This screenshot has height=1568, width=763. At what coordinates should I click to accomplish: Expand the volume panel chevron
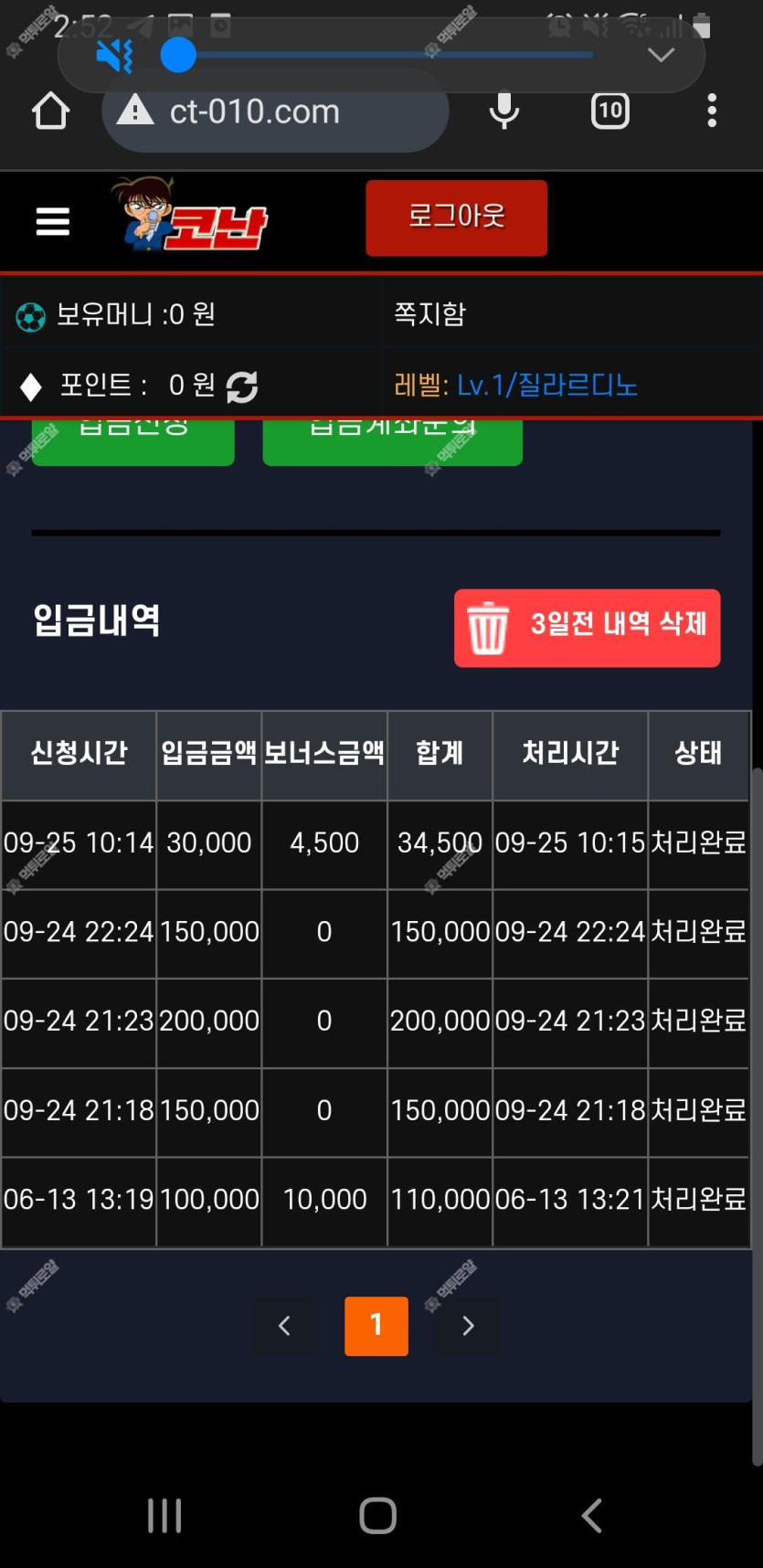pyautogui.click(x=661, y=56)
